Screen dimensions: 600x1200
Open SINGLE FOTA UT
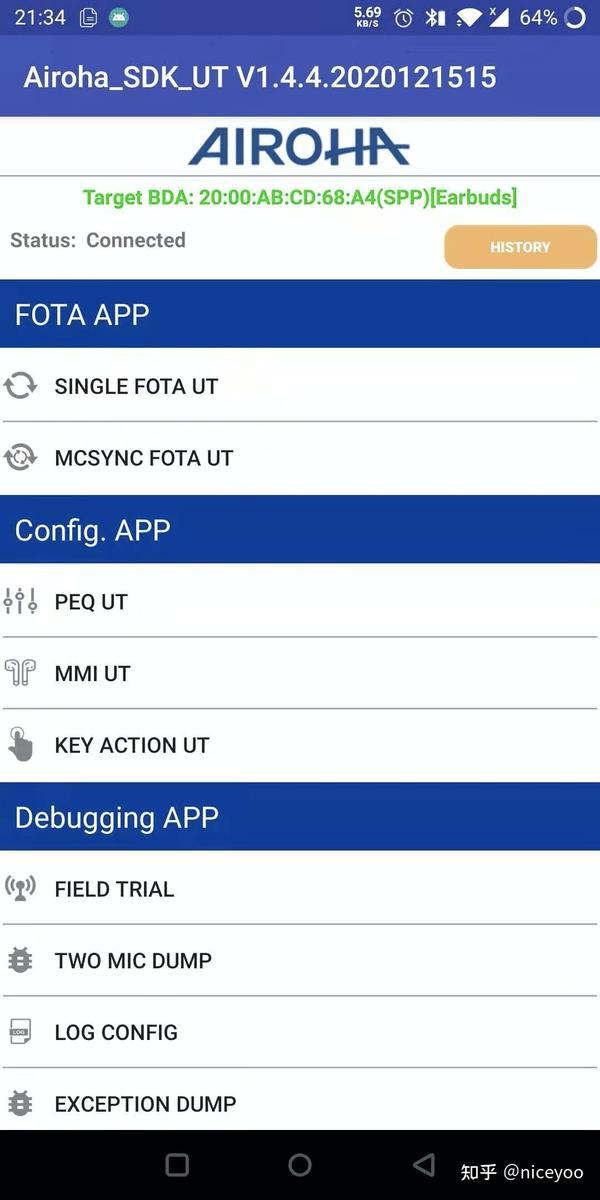coord(300,385)
